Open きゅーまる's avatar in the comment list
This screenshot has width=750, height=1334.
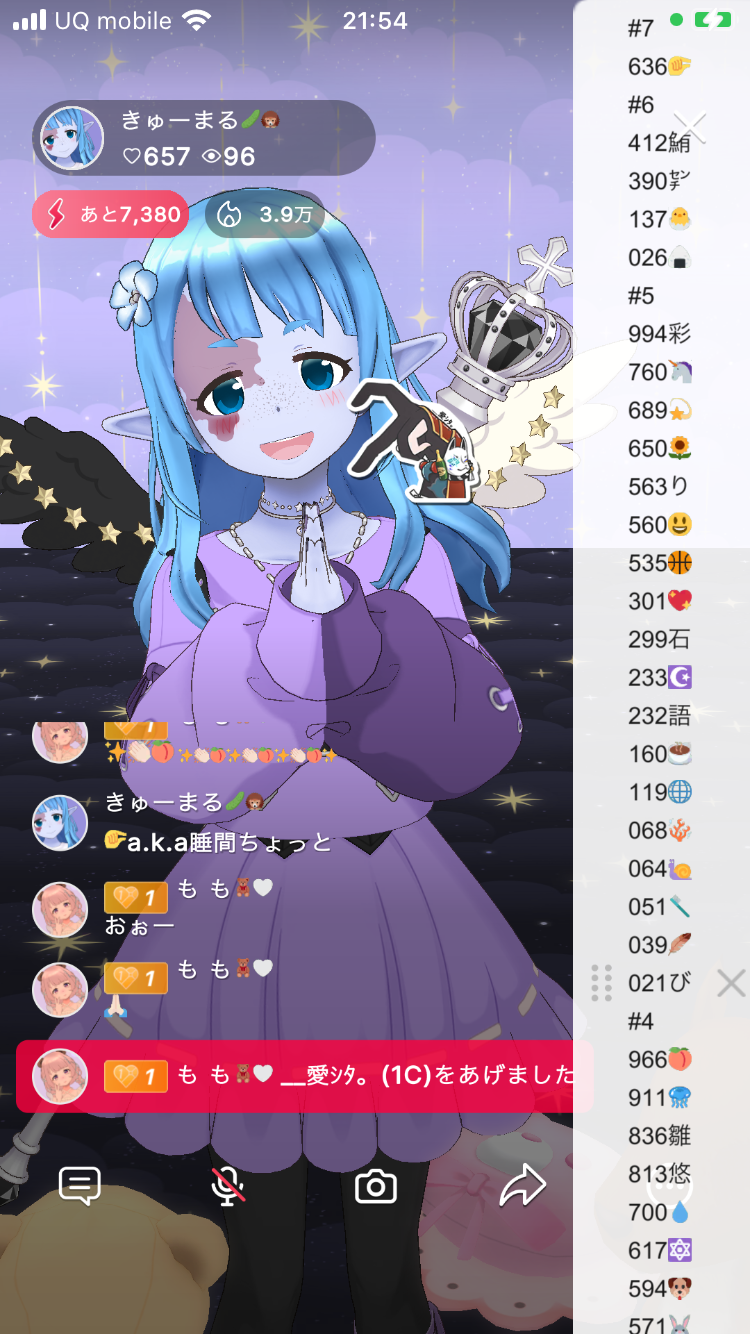pos(60,822)
